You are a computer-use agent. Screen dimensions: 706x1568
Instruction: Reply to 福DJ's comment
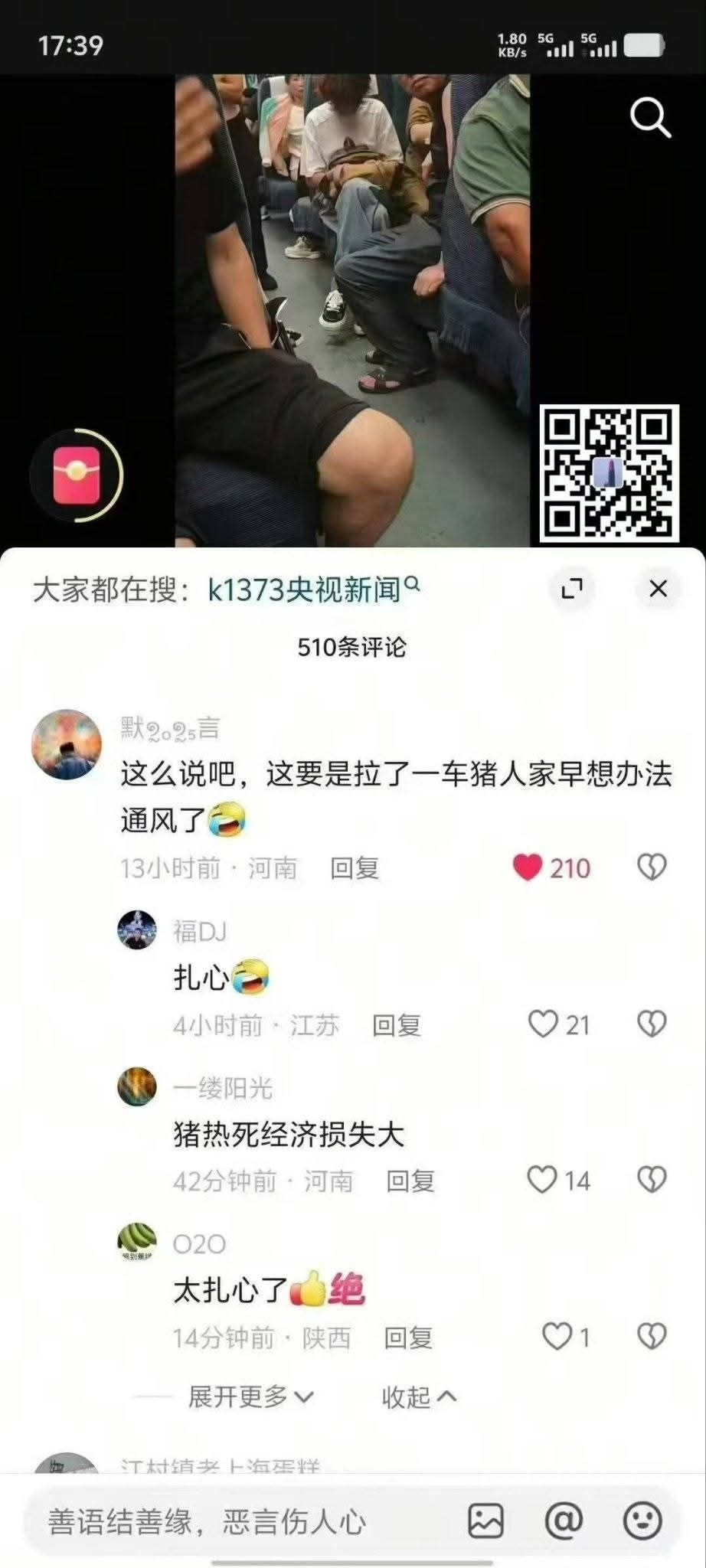click(397, 1025)
